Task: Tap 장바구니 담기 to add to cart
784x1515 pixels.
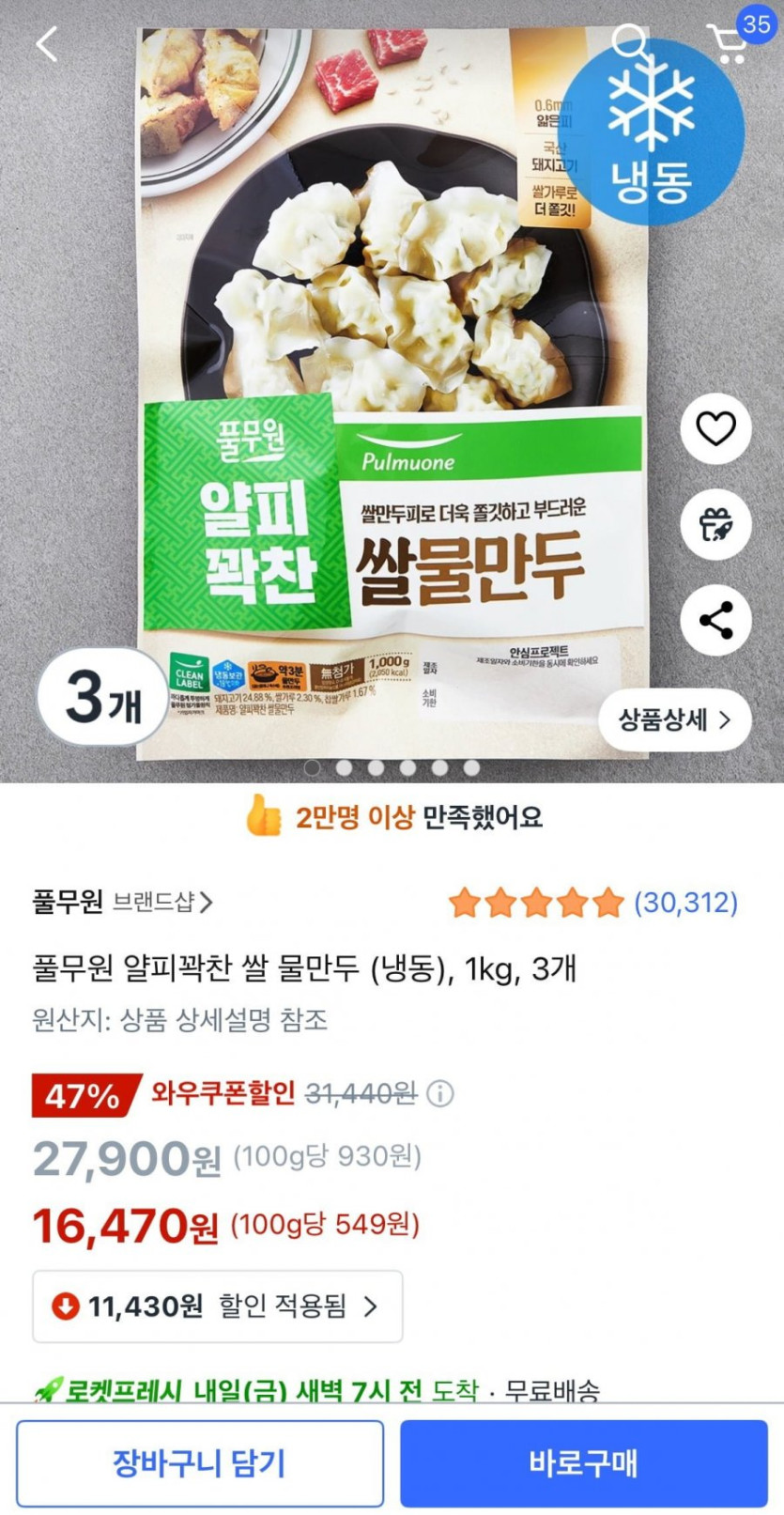Action: (x=199, y=1462)
